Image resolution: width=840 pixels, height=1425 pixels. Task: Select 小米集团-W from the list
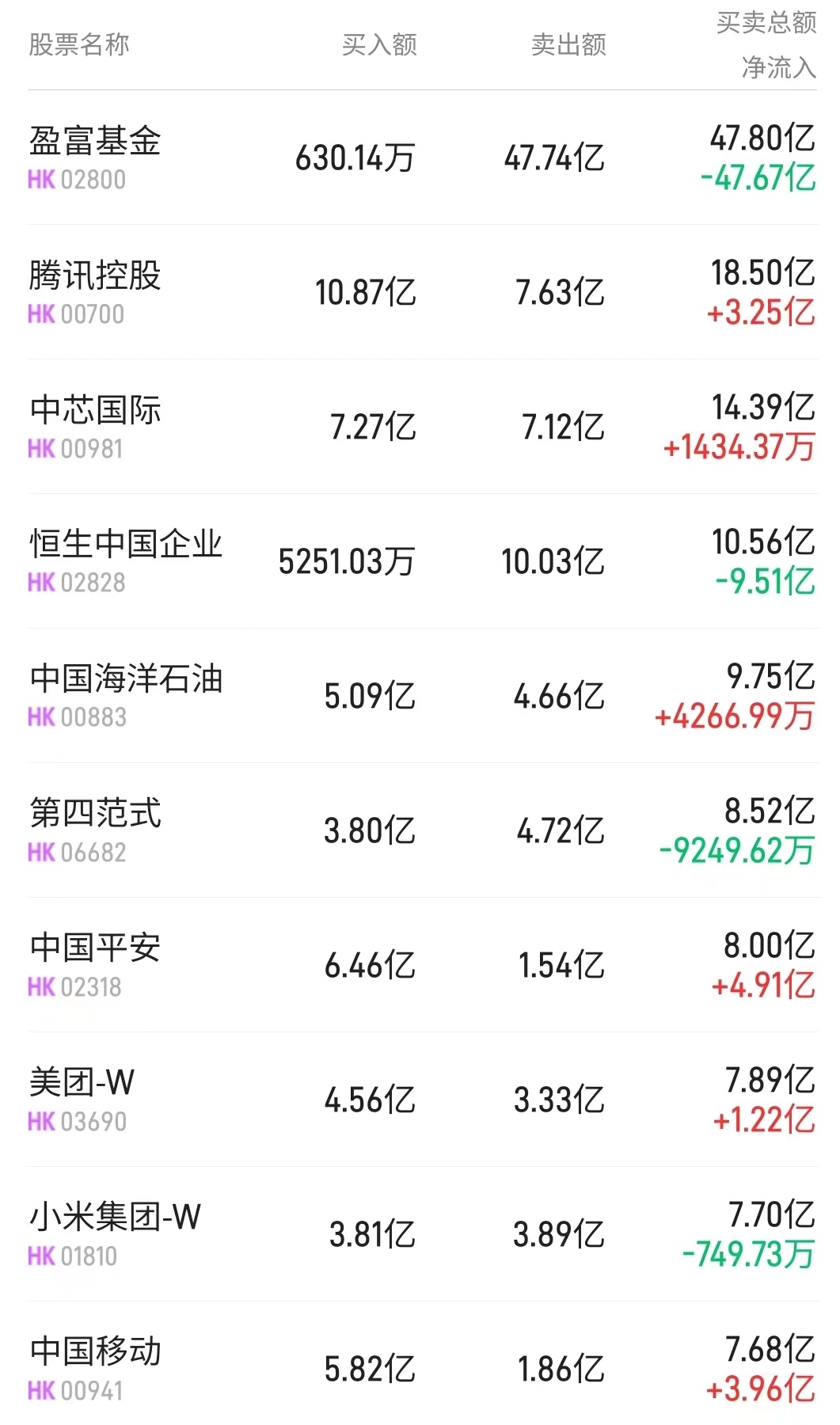click(x=115, y=1234)
